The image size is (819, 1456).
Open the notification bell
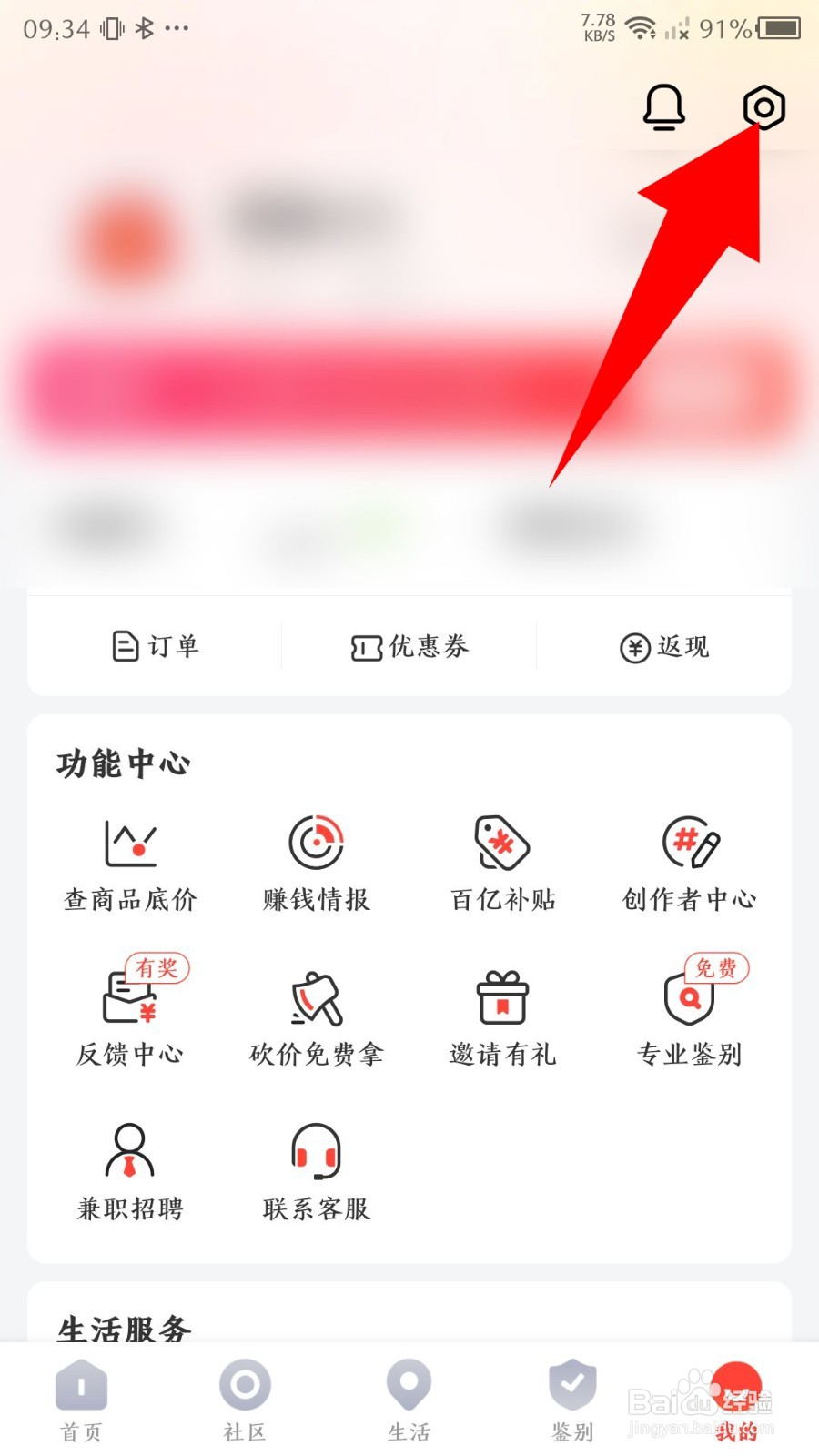pos(664,106)
